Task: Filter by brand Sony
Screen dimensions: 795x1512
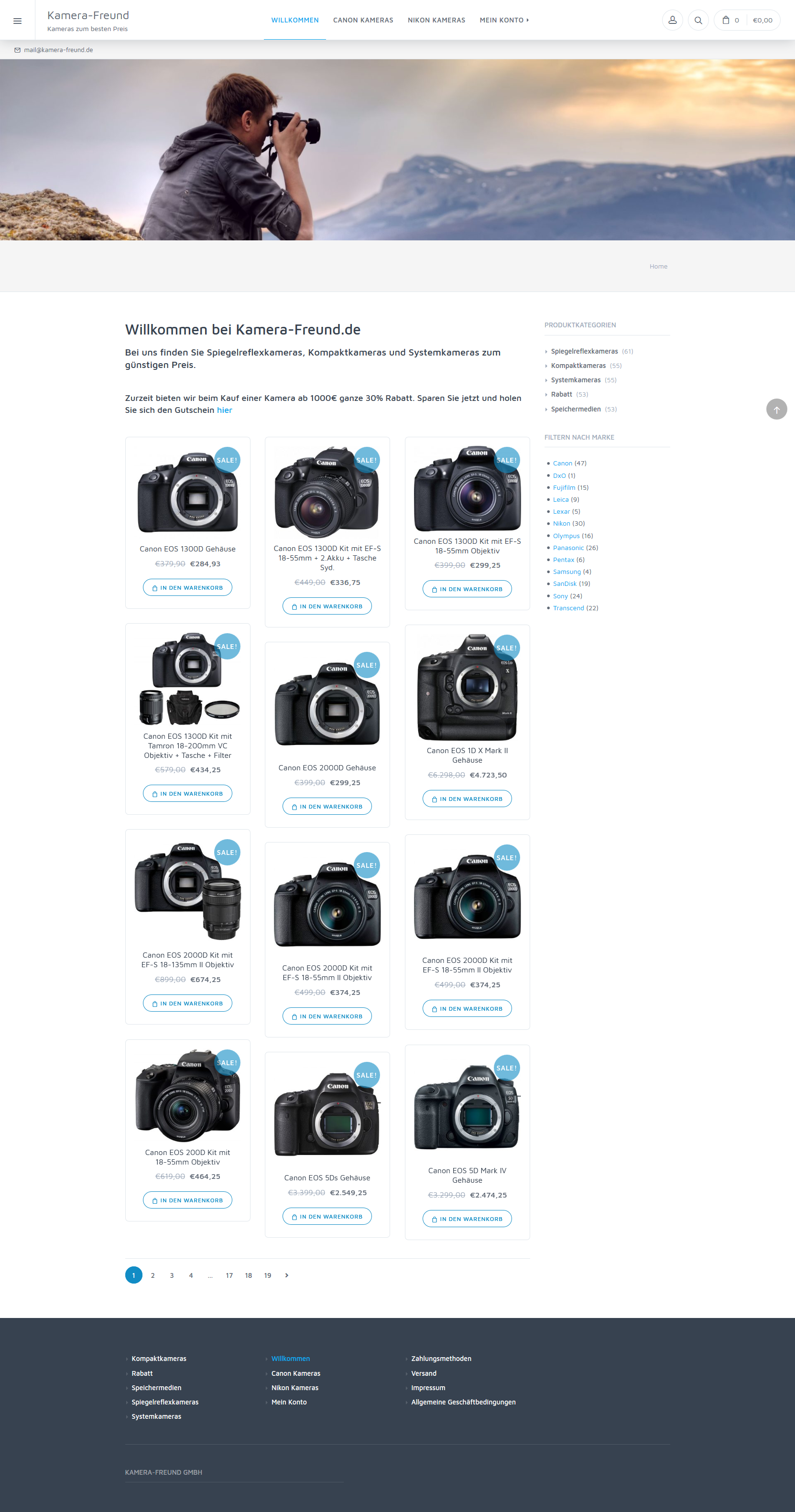Action: pyautogui.click(x=560, y=596)
